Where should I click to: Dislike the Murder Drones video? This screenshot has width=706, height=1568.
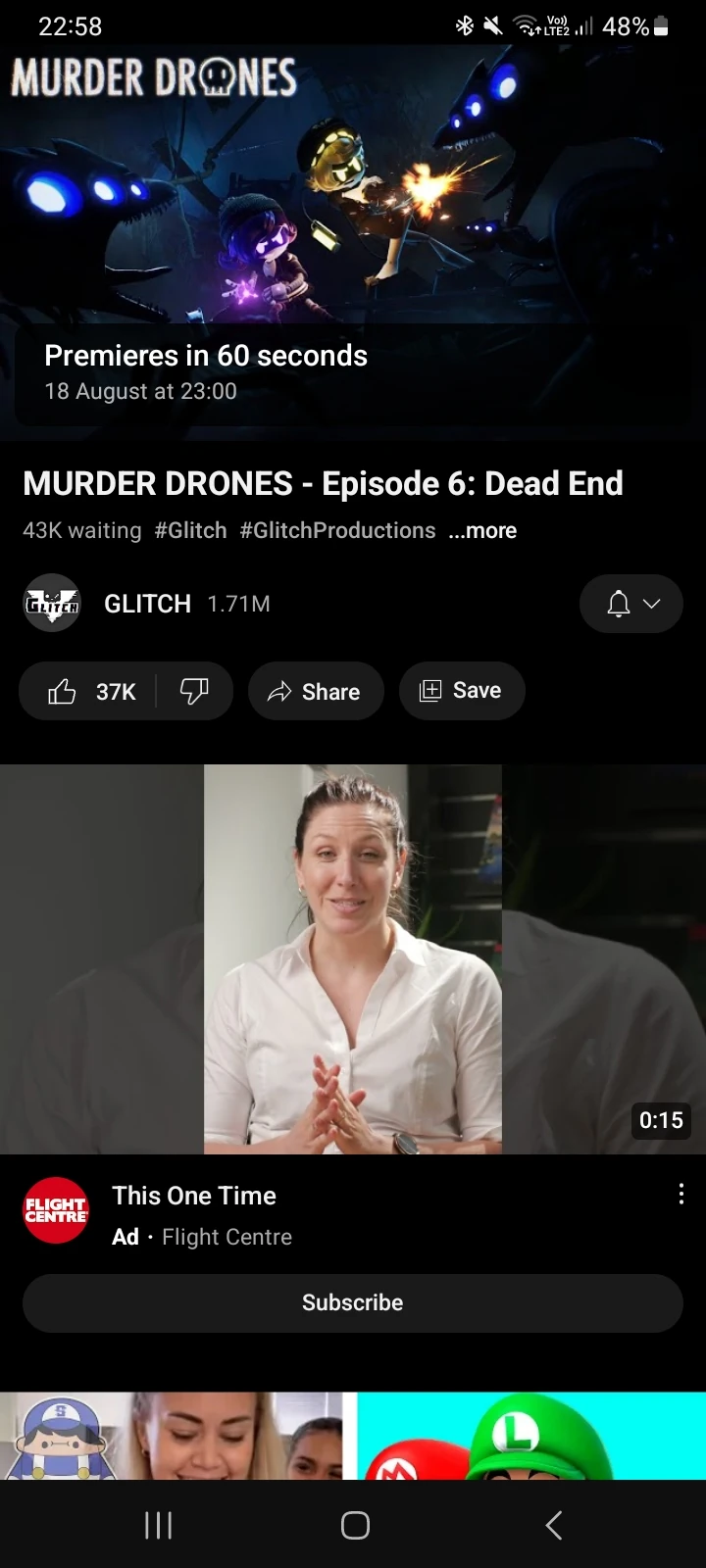click(194, 692)
